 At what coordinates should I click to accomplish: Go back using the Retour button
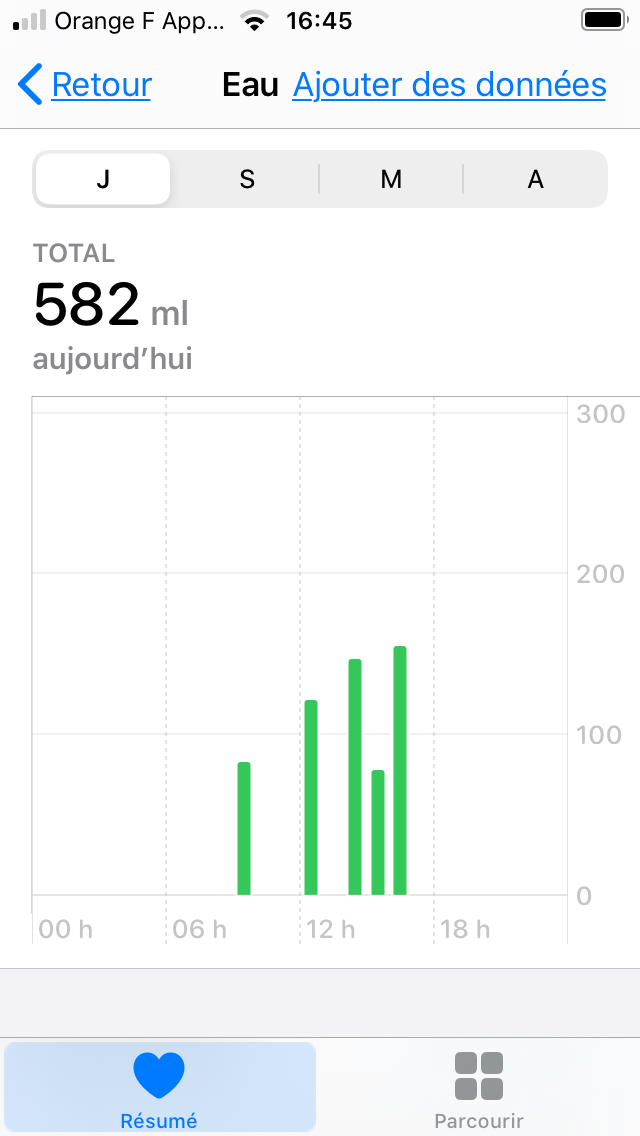pos(84,85)
